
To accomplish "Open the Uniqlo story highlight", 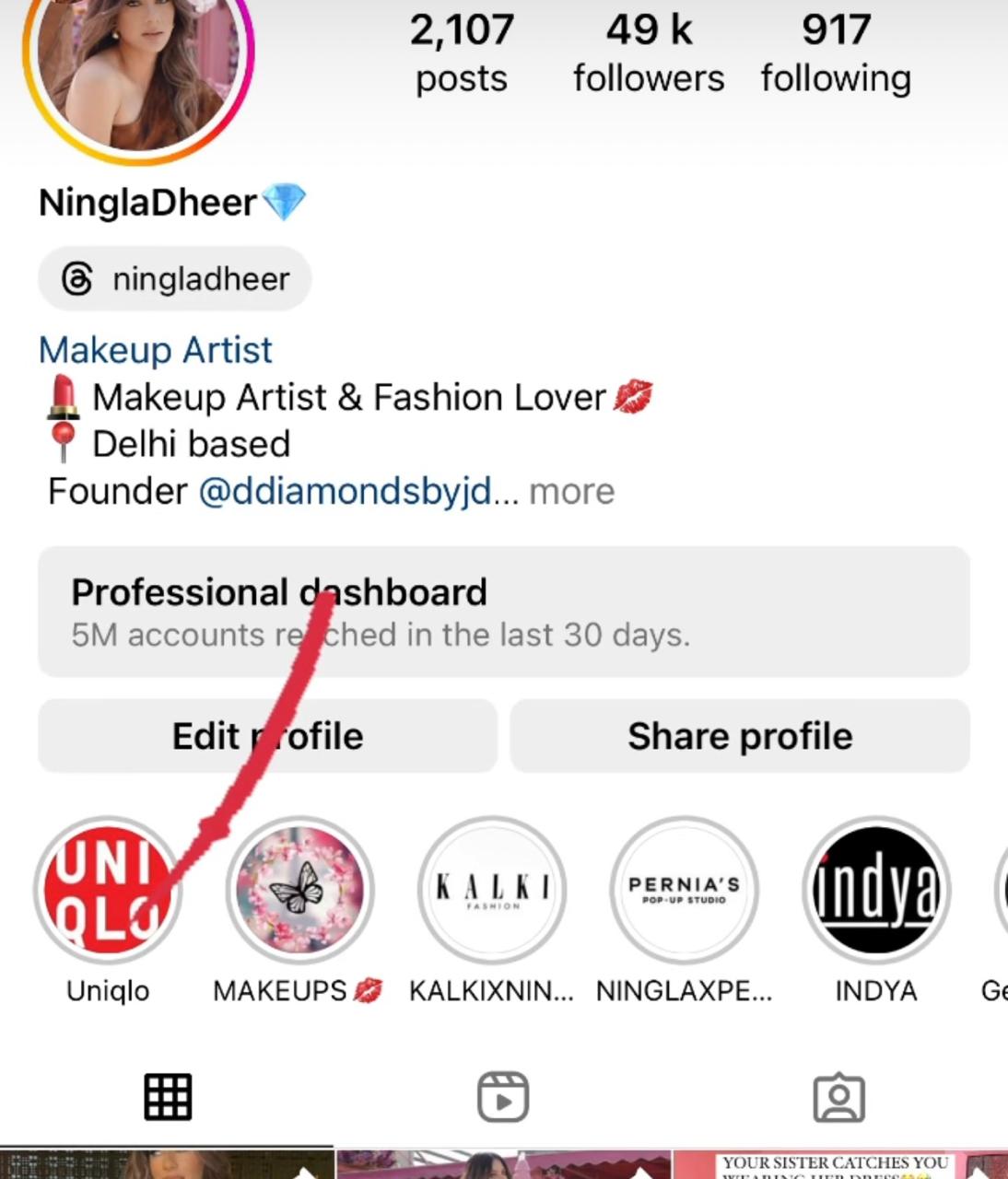I will coord(108,890).
